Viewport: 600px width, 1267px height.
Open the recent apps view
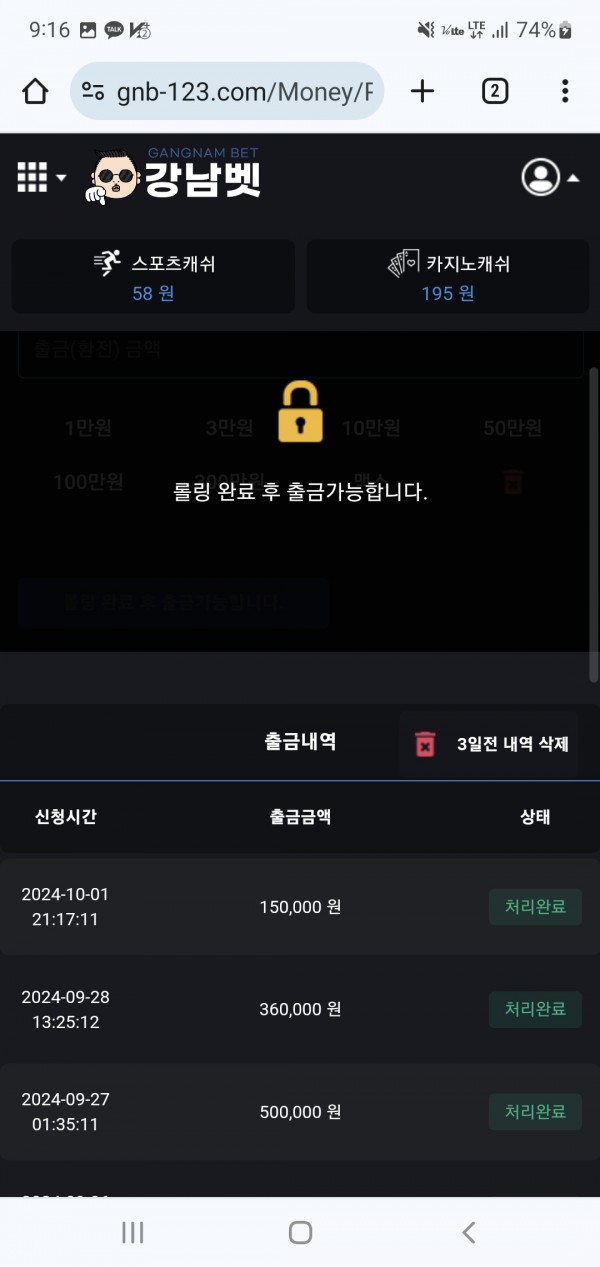point(132,1232)
